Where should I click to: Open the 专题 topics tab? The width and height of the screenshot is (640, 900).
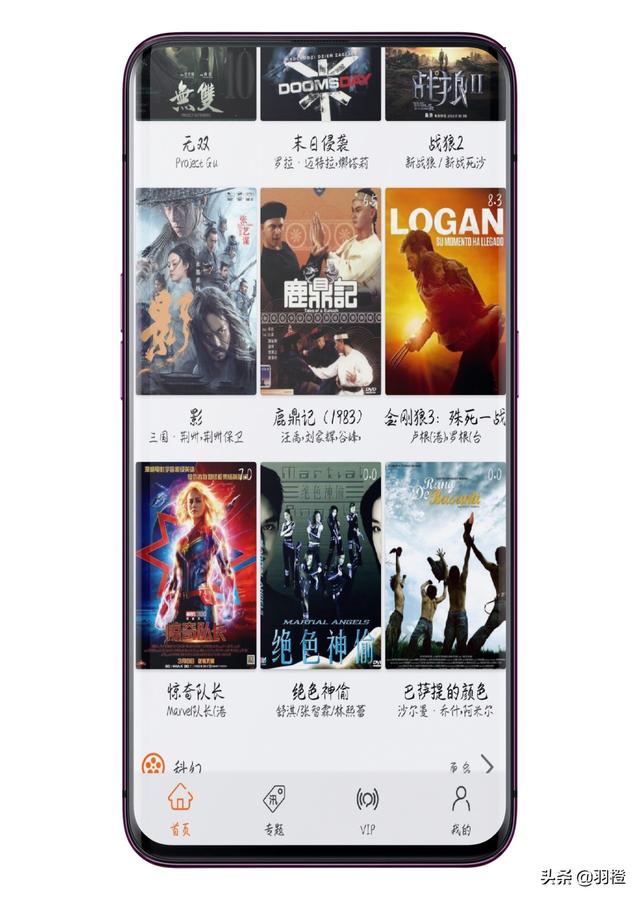point(274,808)
